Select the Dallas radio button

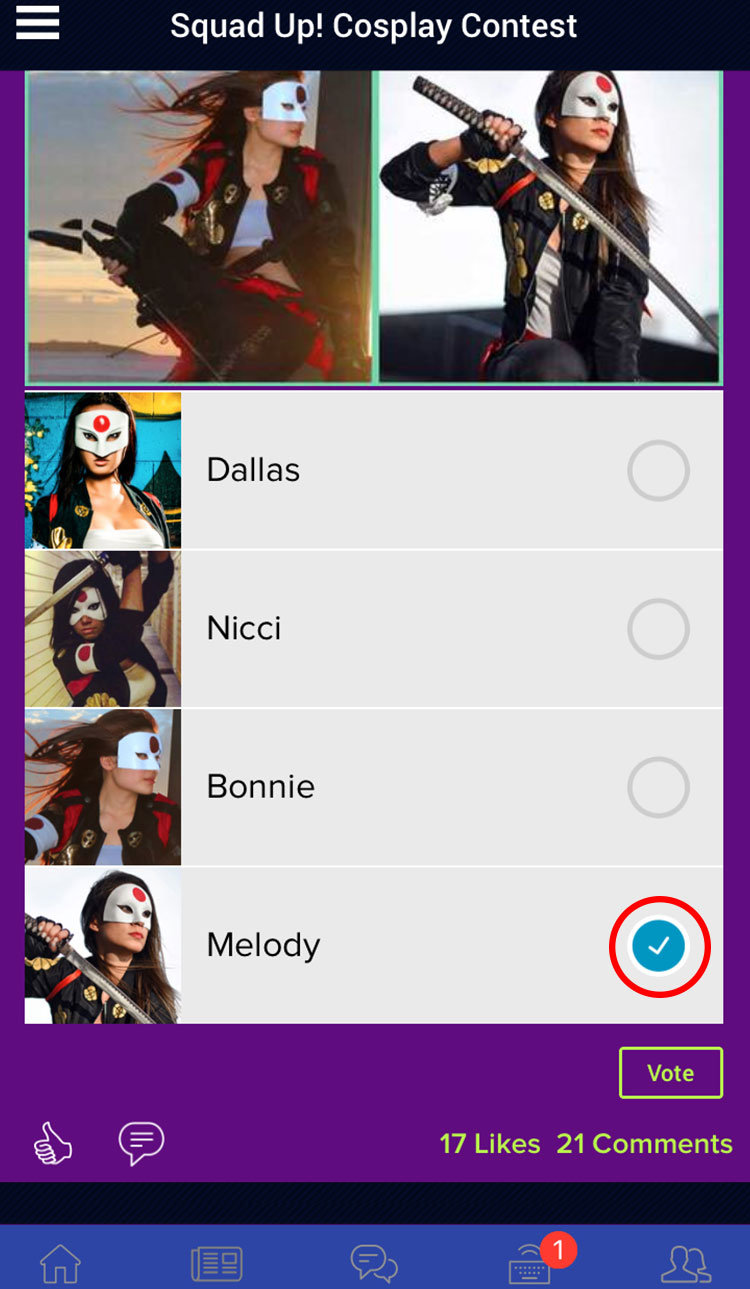pos(658,470)
